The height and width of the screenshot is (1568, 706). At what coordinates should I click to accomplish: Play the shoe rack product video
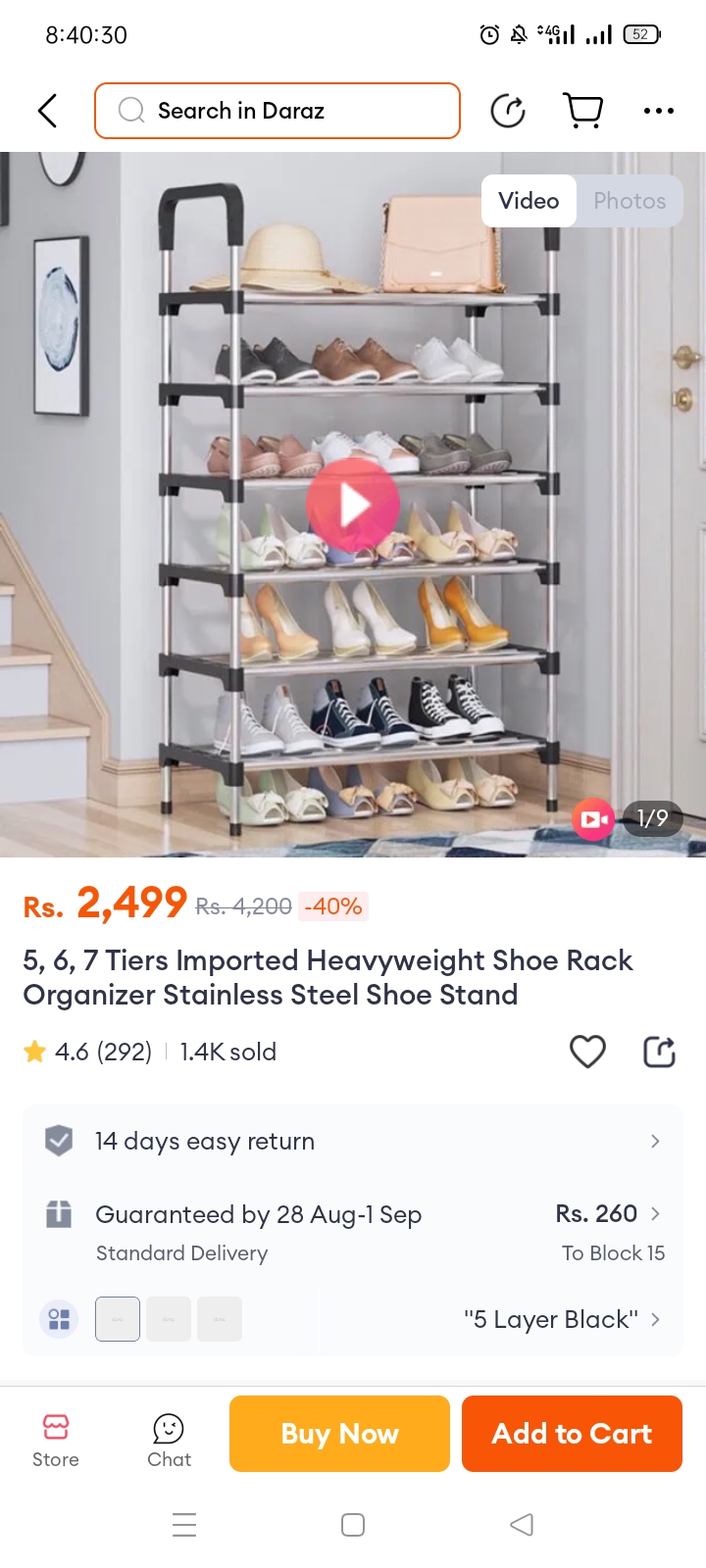pyautogui.click(x=353, y=505)
